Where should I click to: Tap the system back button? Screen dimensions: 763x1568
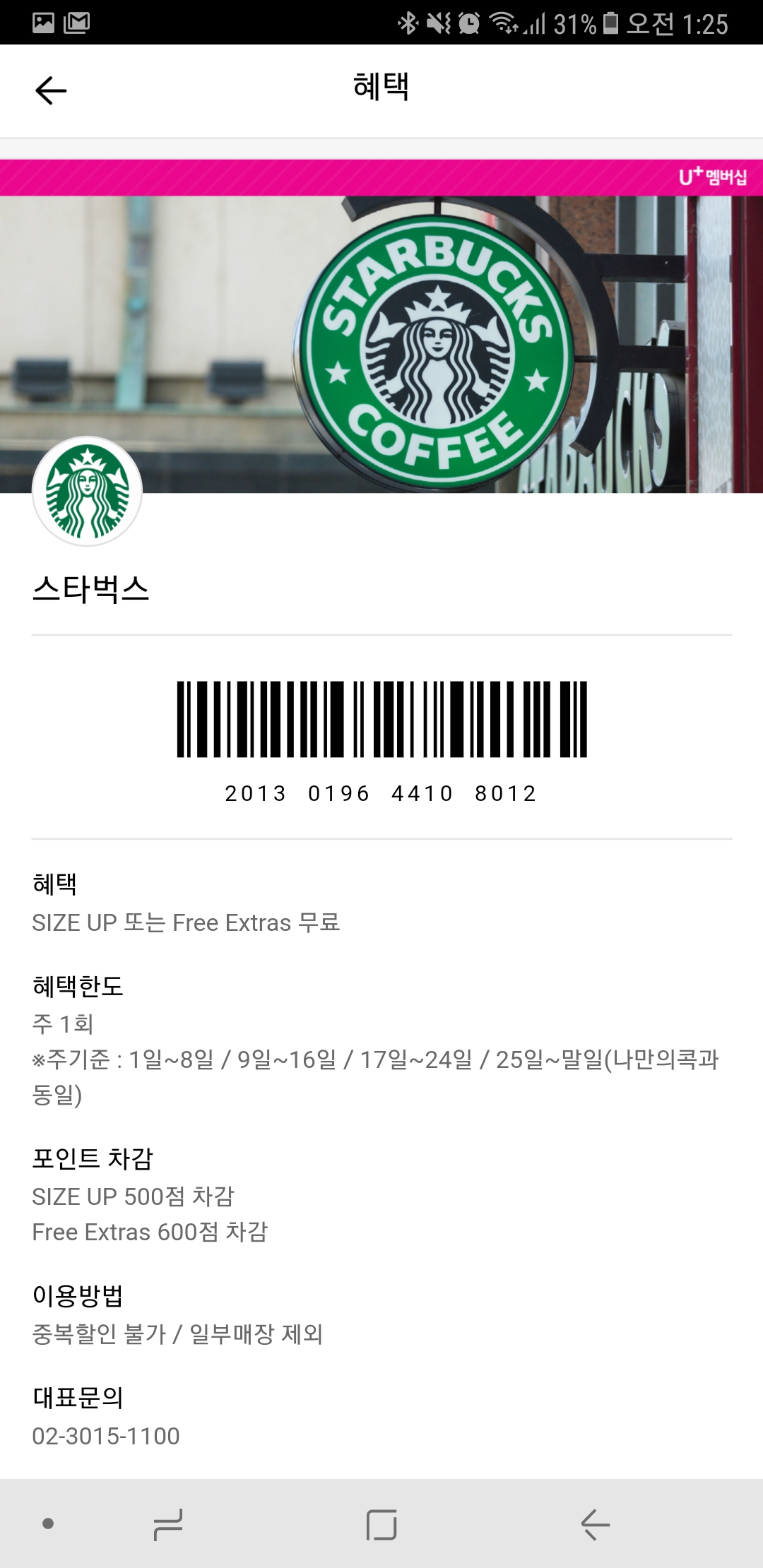point(595,1524)
